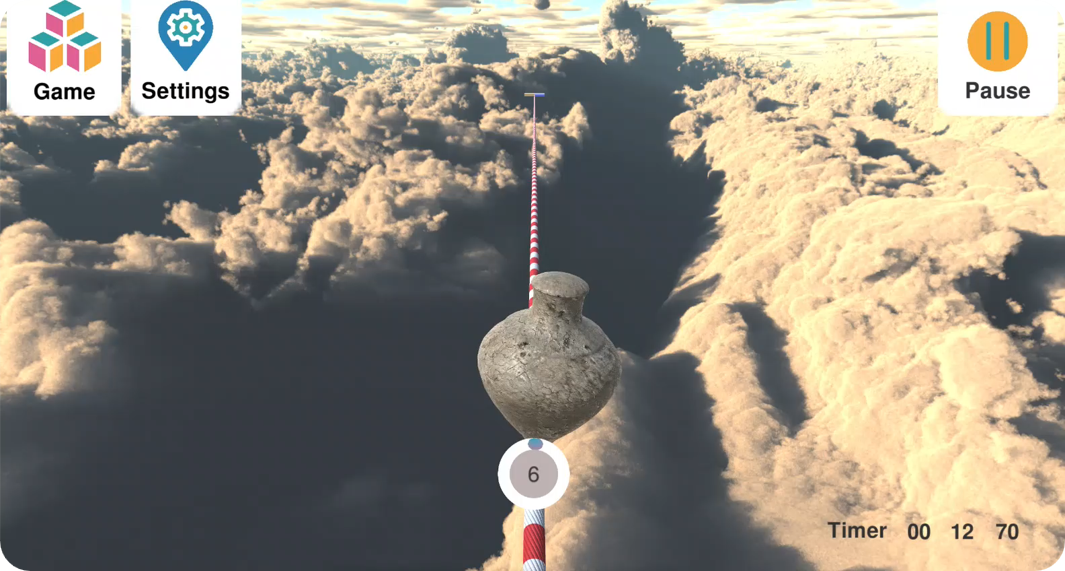Pause the game
Image resolution: width=1065 pixels, height=571 pixels.
997,55
